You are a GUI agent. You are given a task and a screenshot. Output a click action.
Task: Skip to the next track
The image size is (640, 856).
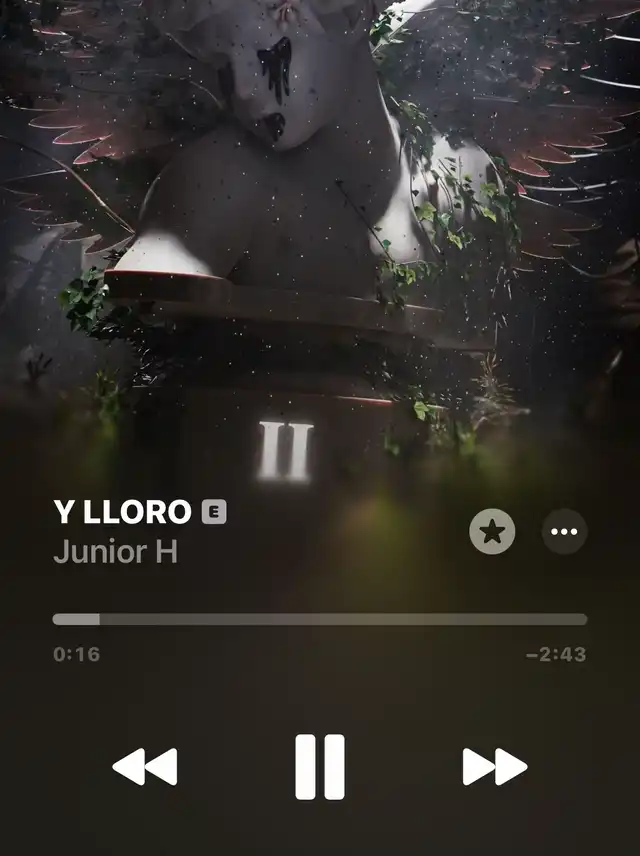[x=494, y=767]
